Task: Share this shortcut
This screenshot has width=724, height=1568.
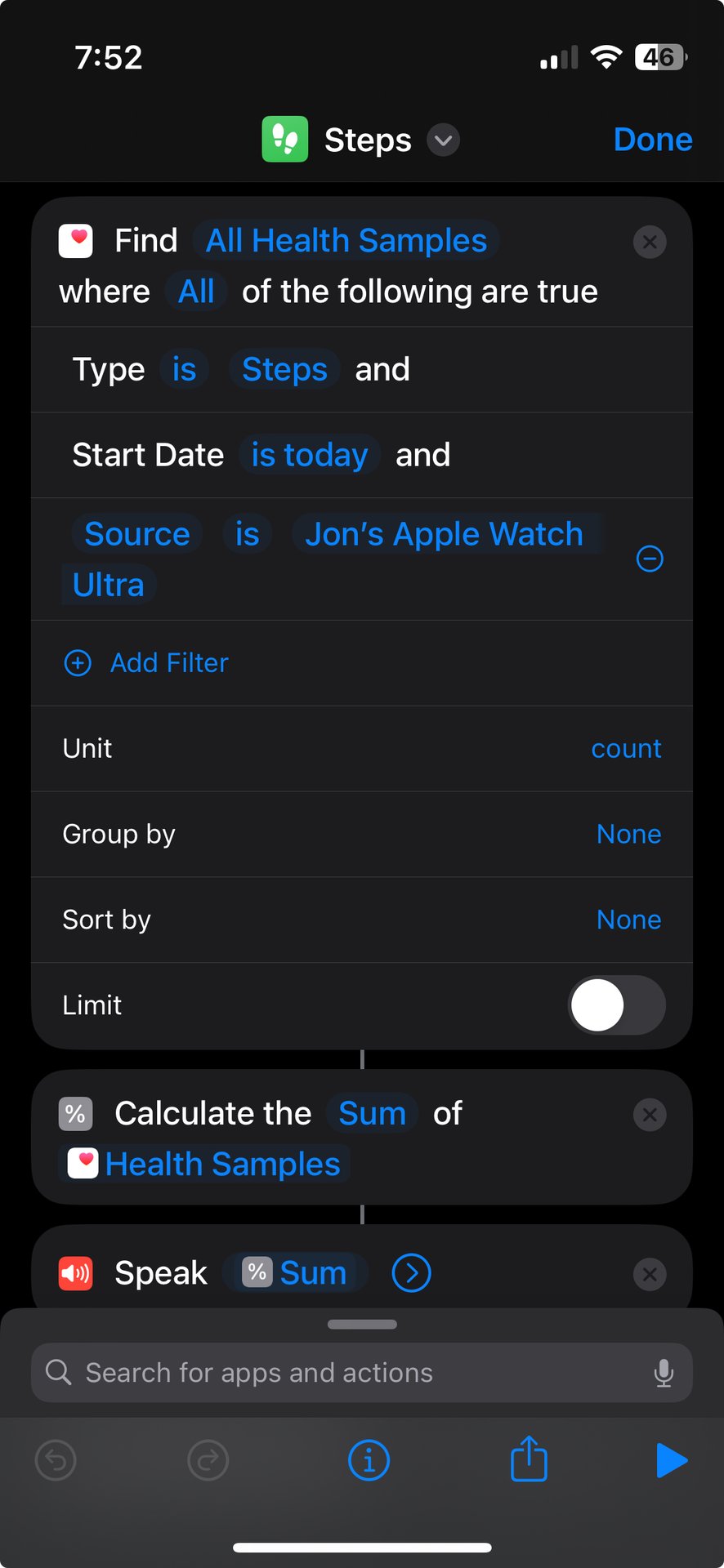Action: click(529, 1459)
